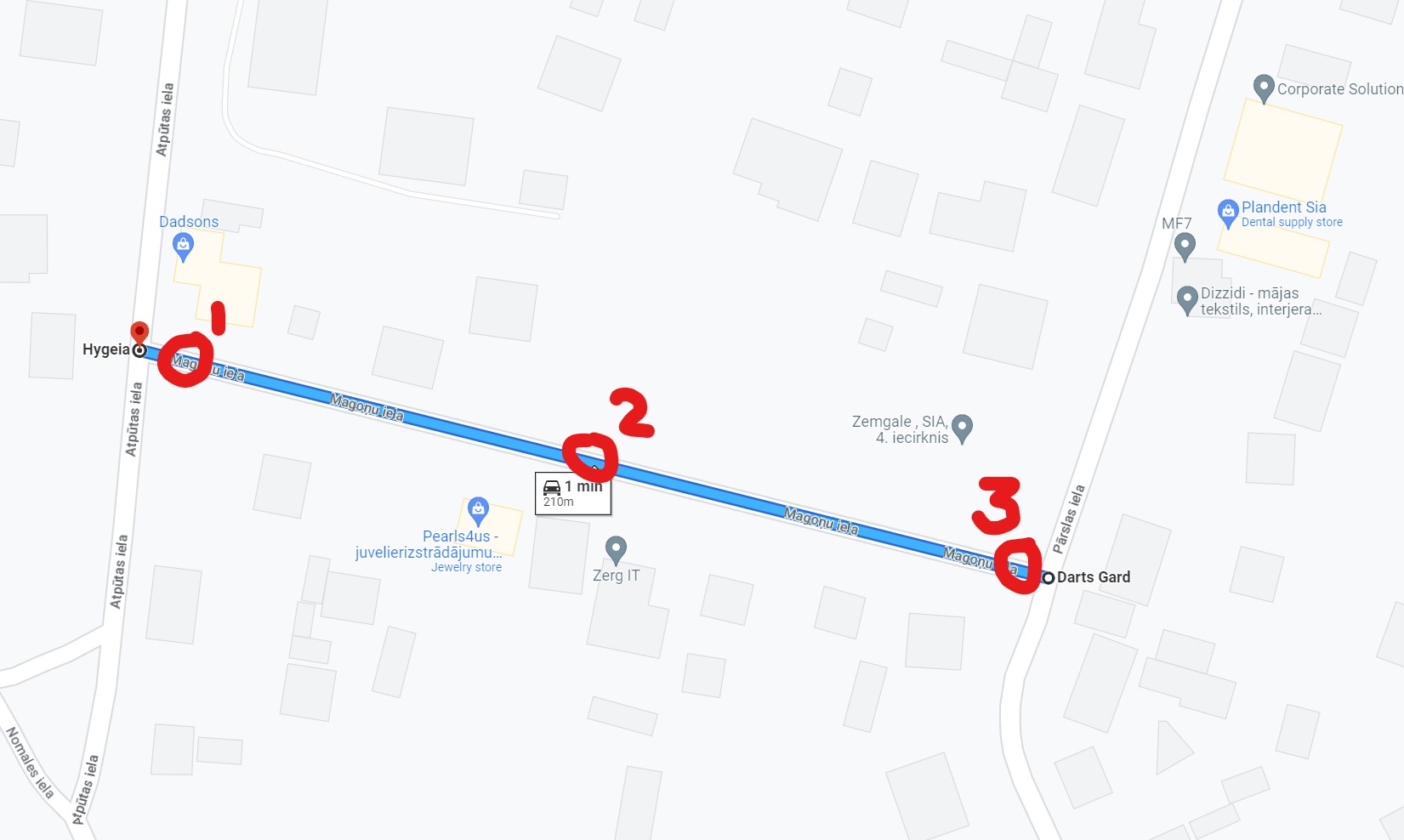Open the 1 min 210m route label
The image size is (1404, 840).
click(573, 494)
